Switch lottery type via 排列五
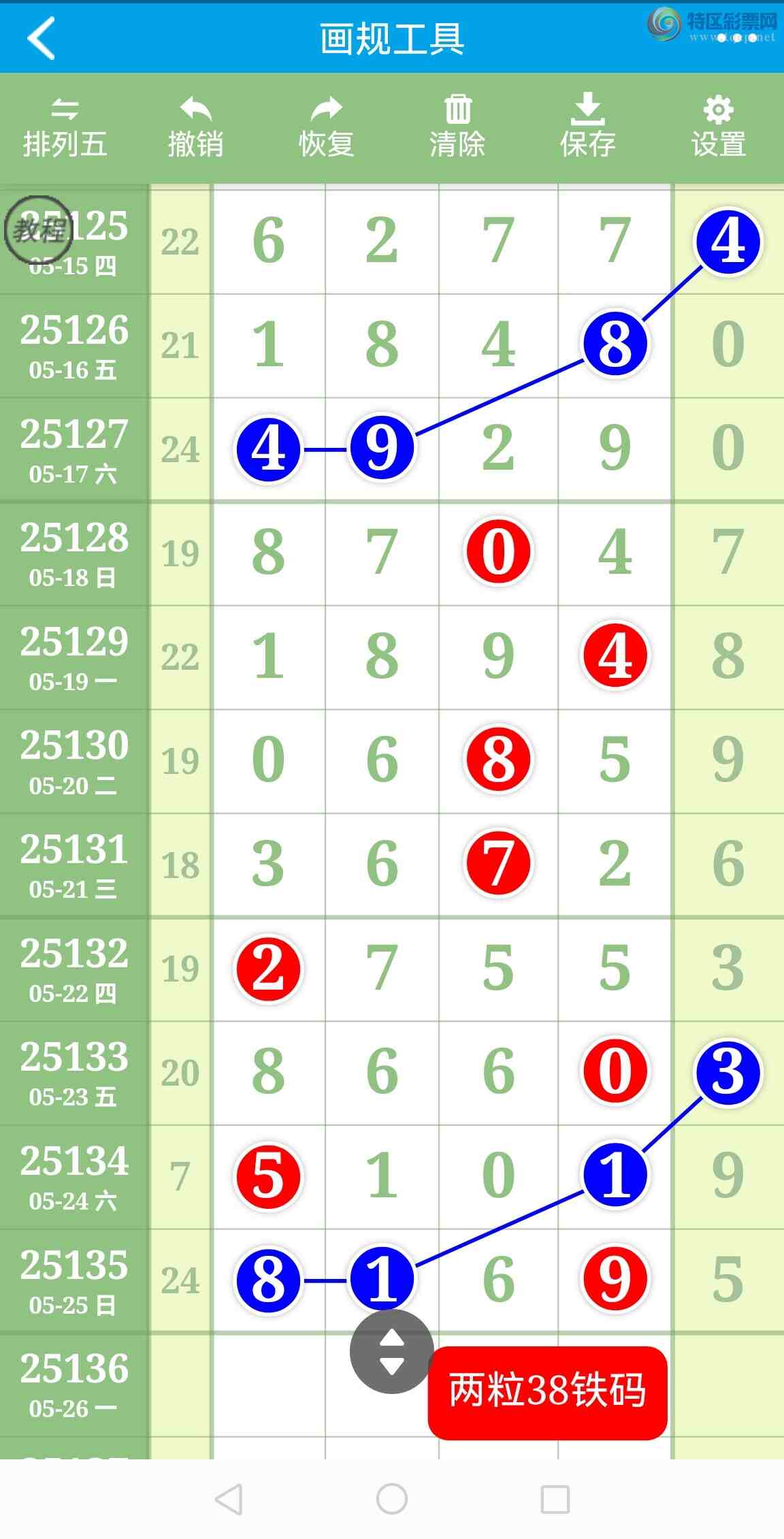 (x=65, y=127)
